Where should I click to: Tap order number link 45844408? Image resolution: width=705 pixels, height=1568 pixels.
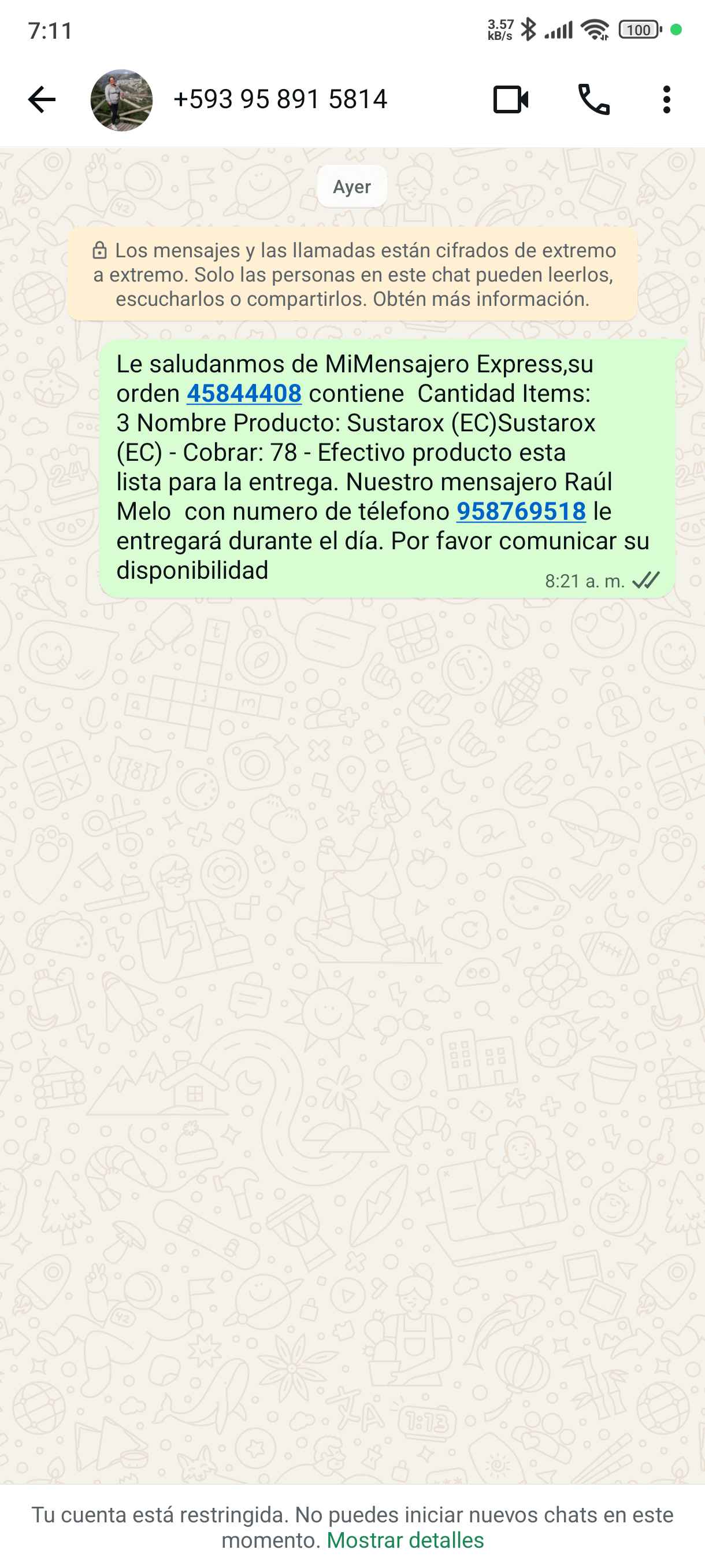[244, 394]
